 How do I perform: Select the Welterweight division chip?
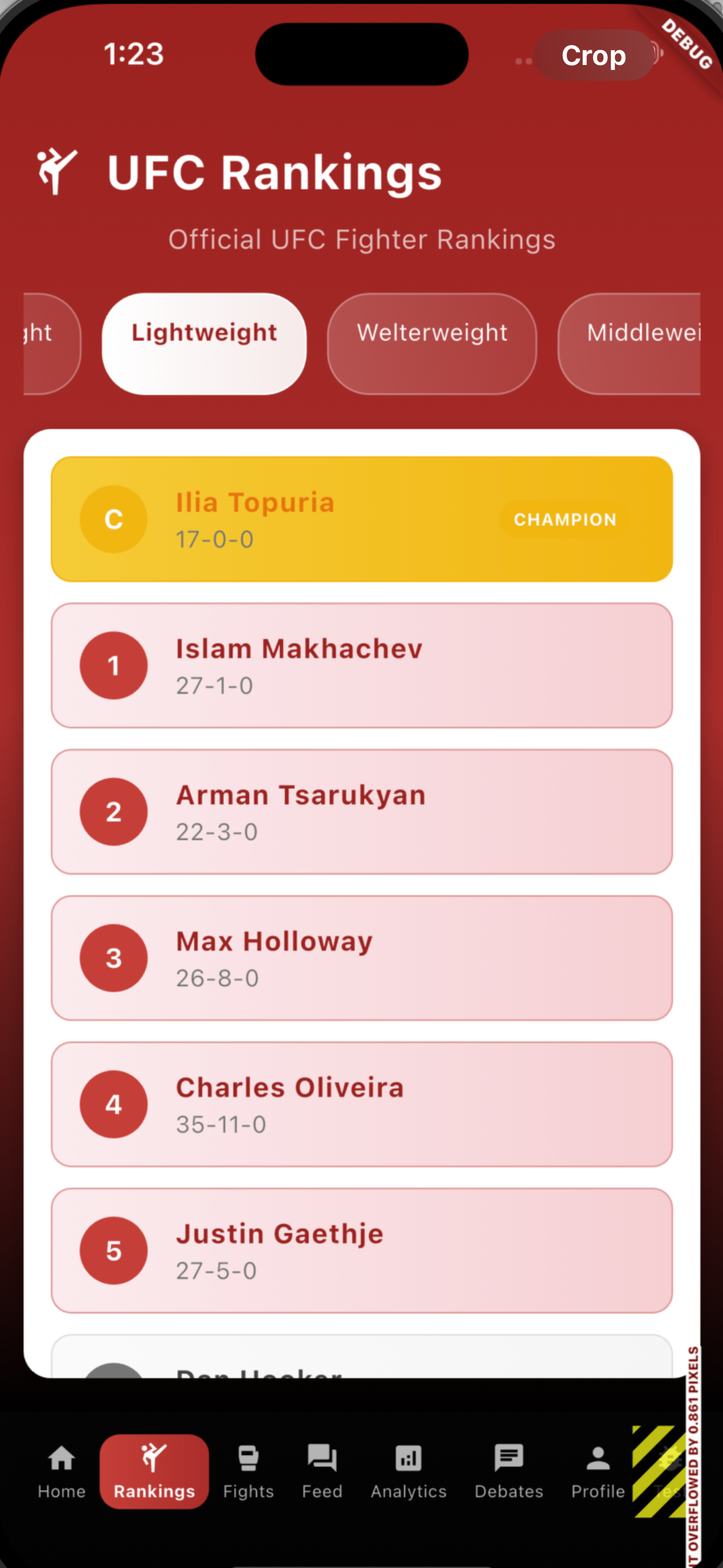[x=432, y=344]
